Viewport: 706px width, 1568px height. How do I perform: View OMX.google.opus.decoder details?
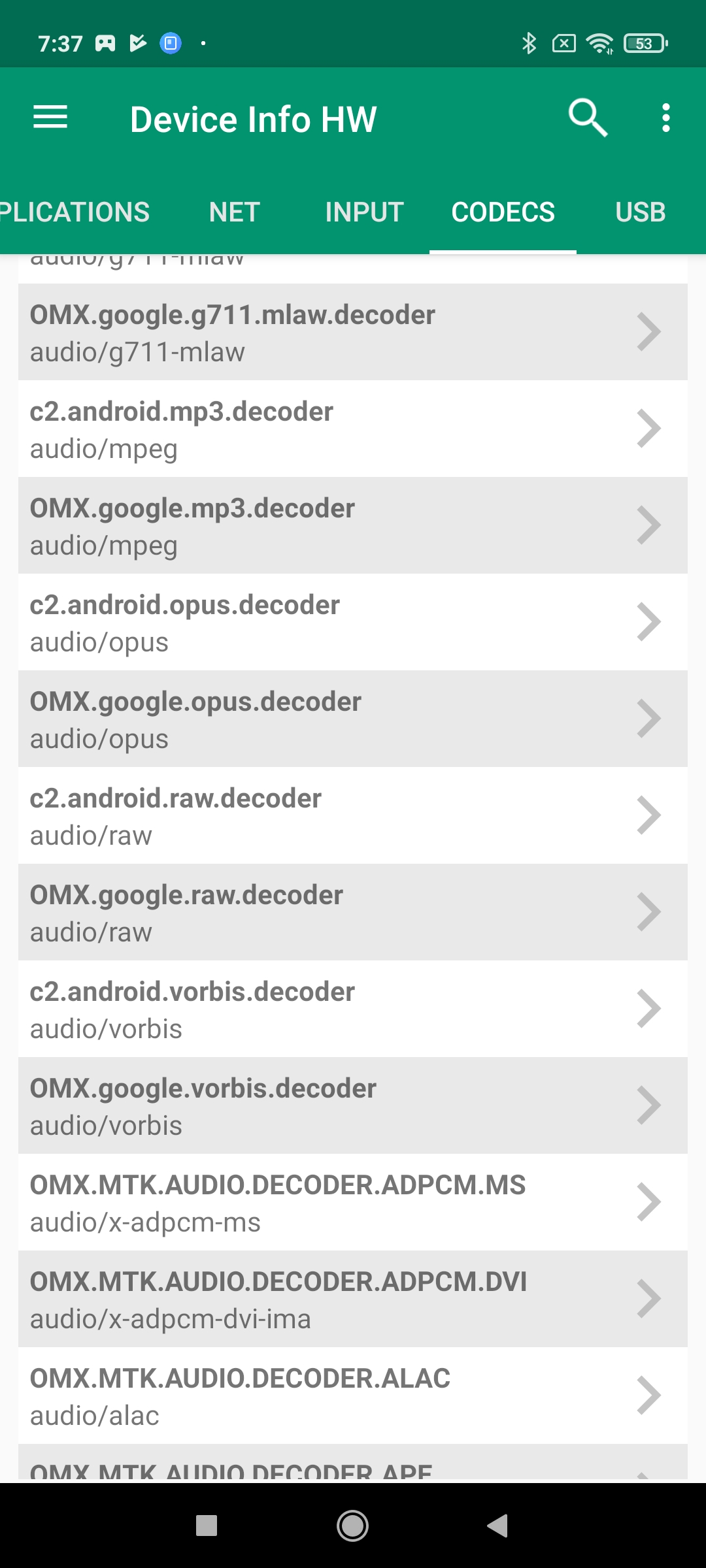point(353,719)
